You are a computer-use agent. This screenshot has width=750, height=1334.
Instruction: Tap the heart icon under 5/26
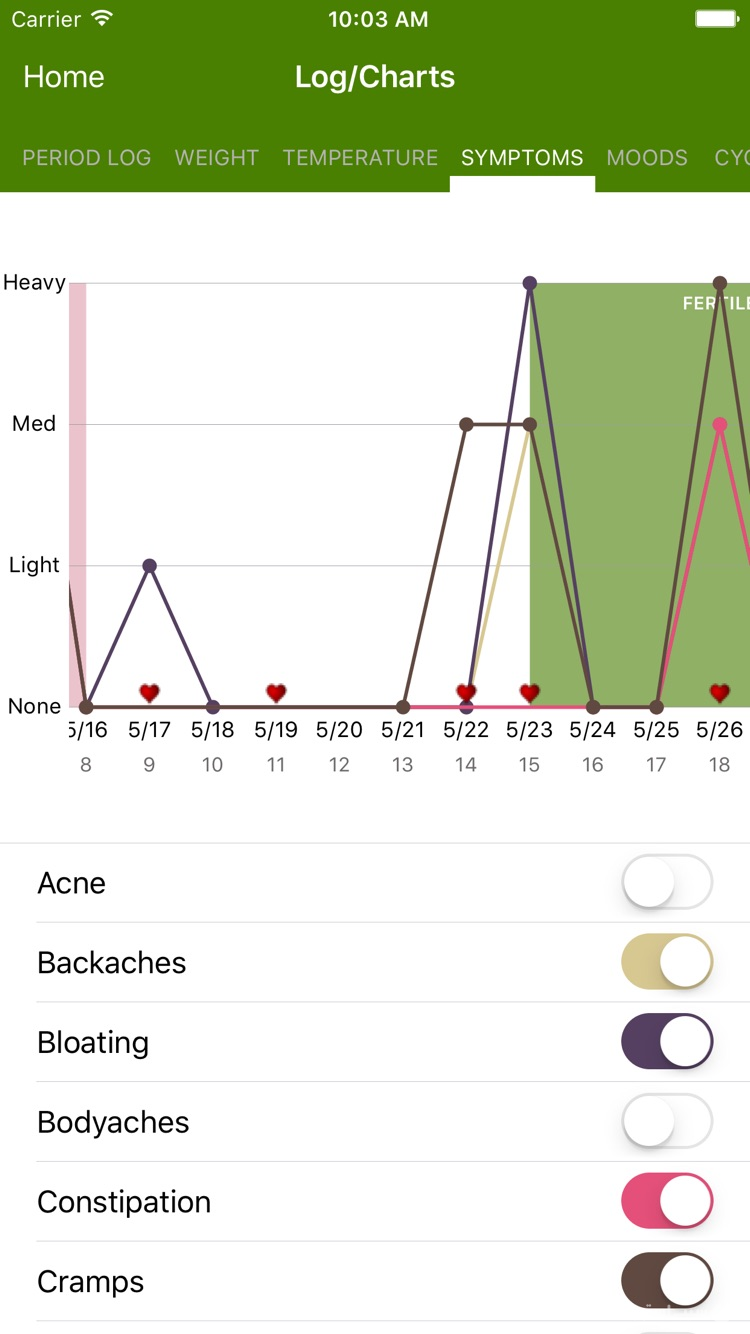pos(720,691)
